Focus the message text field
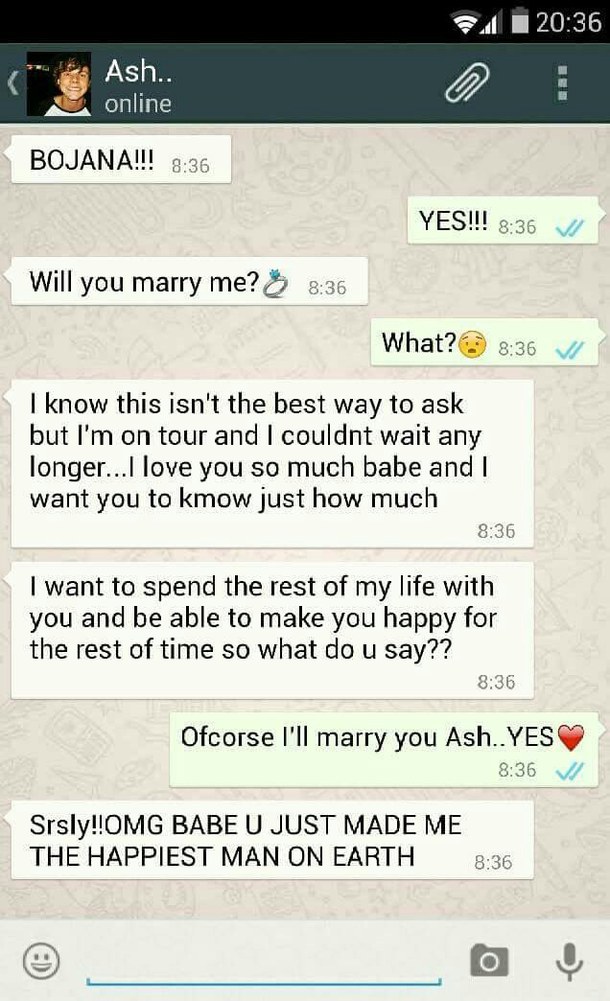This screenshot has height=1001, width=610. pos(262,962)
